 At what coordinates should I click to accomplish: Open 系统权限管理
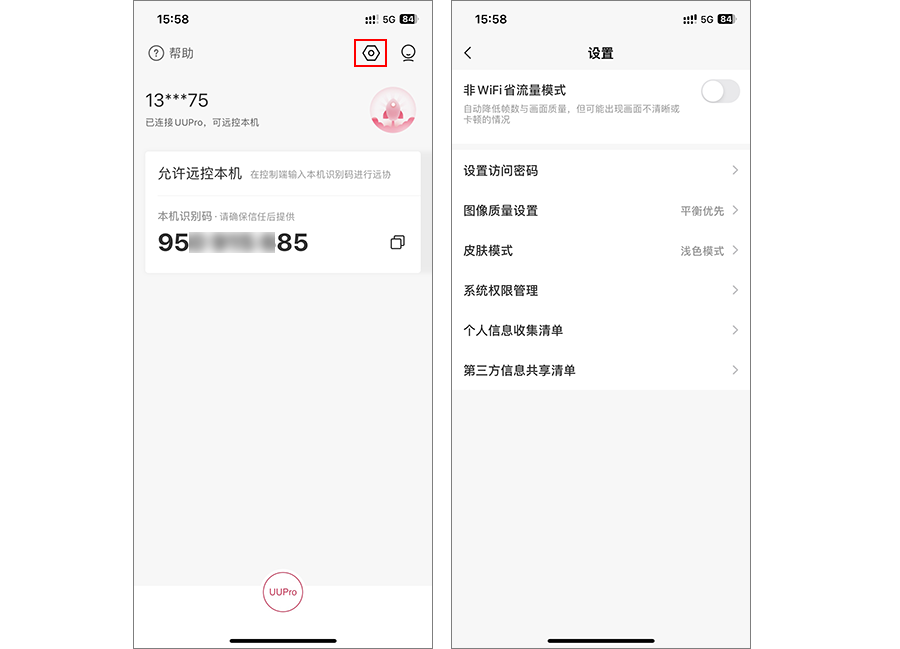[600, 290]
